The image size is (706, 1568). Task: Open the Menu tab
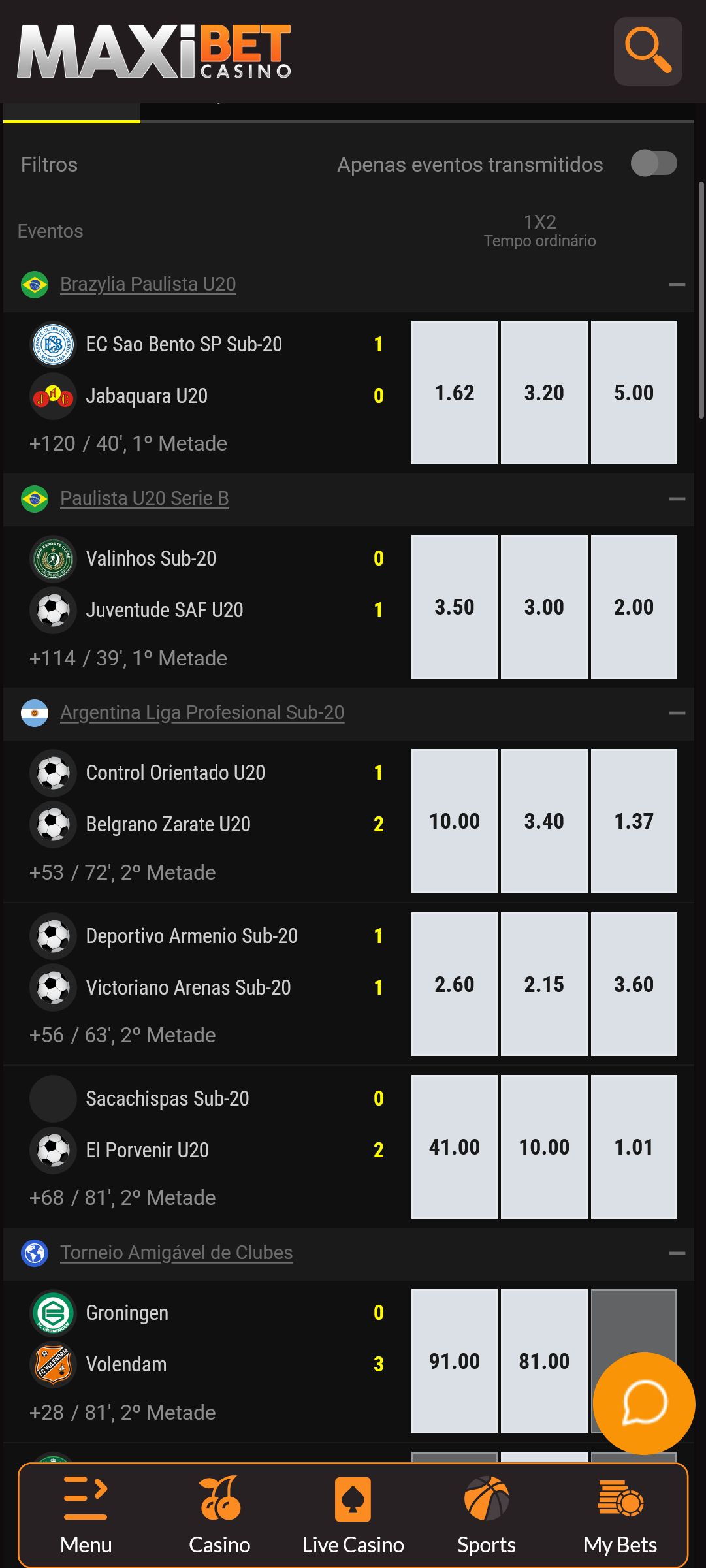86,1515
